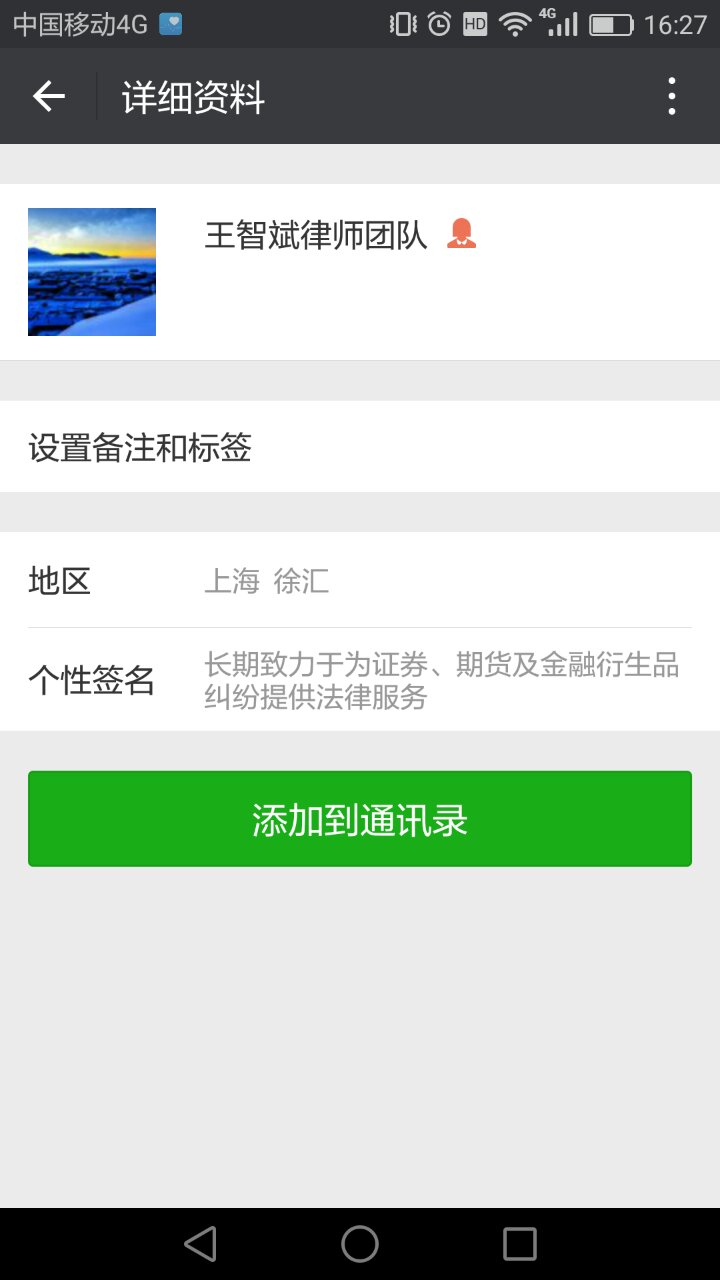
Task: Go back from the 详细资料 page
Action: [48, 96]
